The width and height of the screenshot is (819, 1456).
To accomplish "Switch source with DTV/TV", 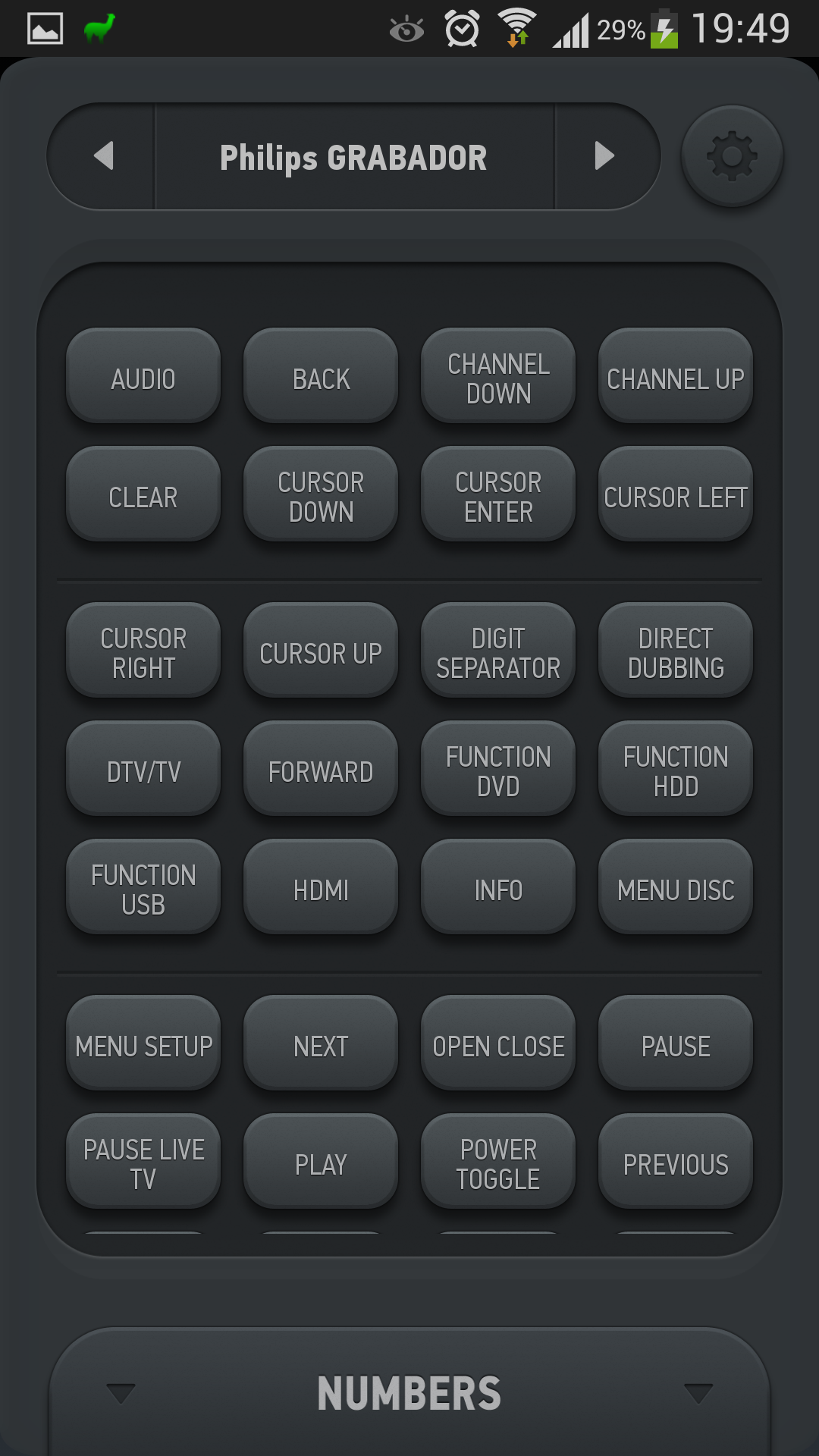I will click(x=143, y=770).
